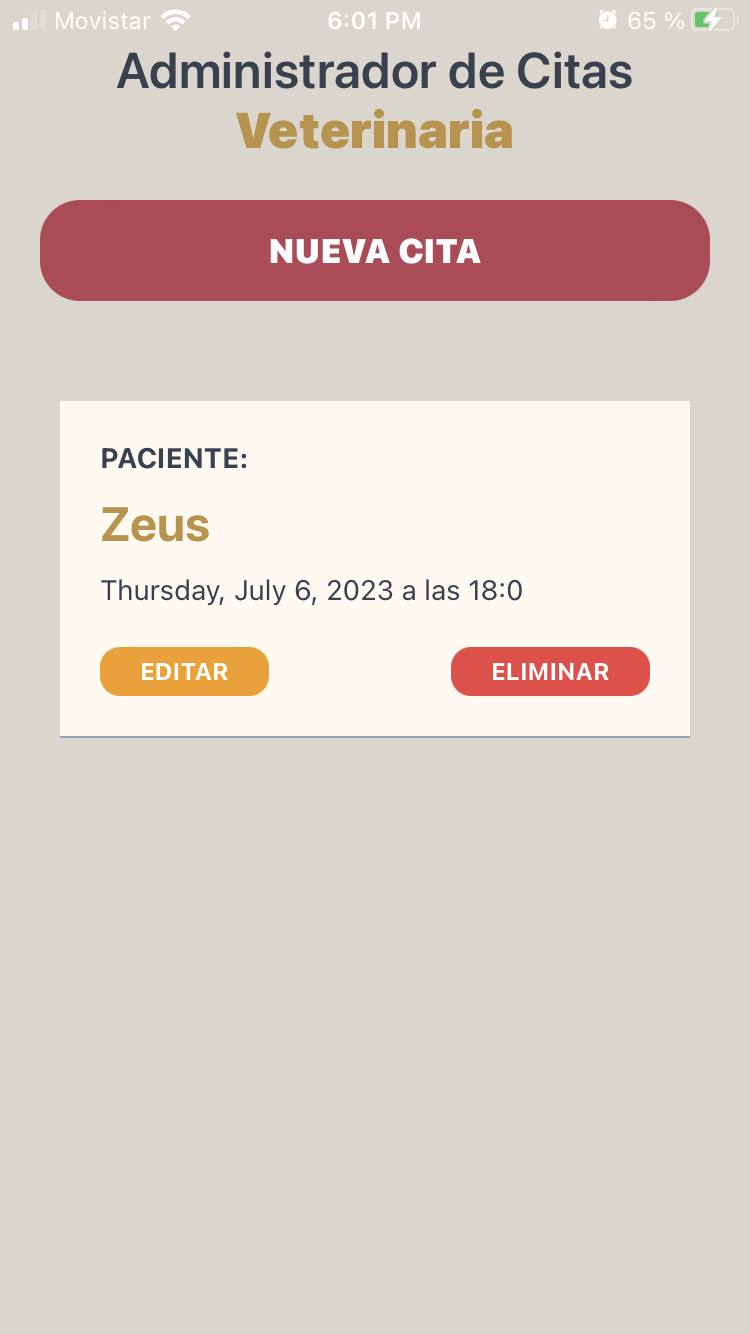Delete Zeus's appointment with Eliminar

click(550, 671)
